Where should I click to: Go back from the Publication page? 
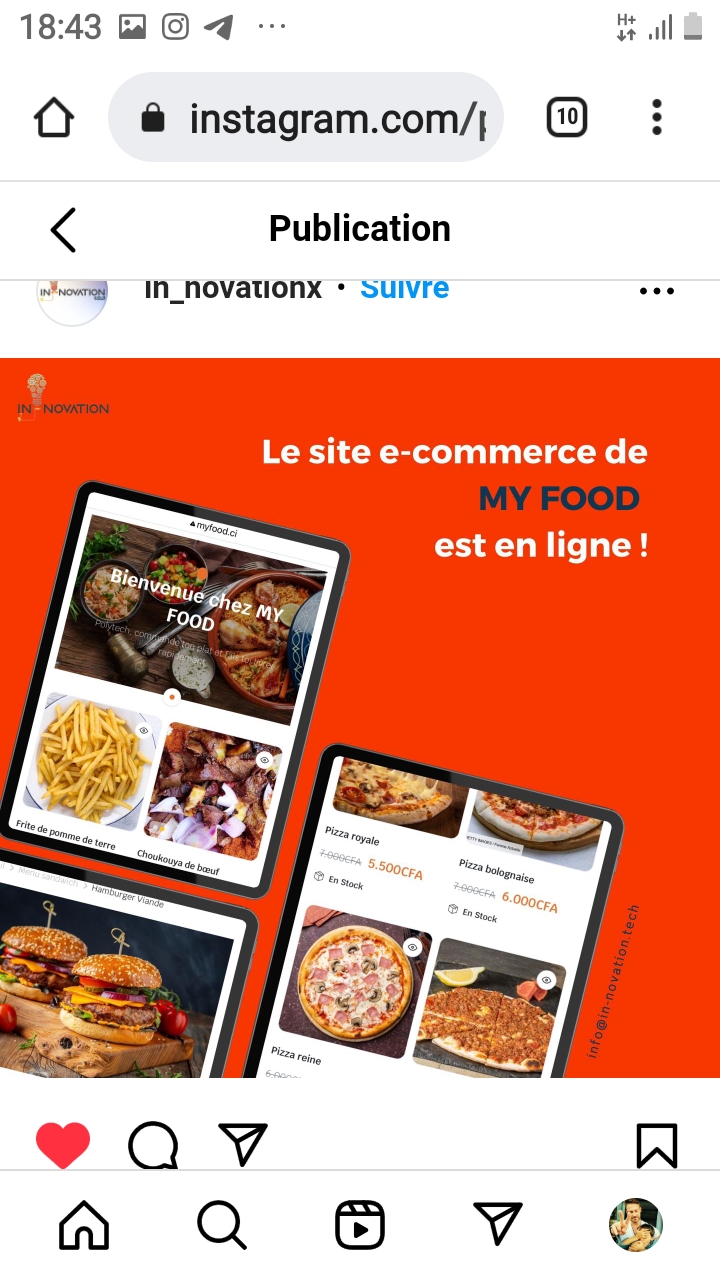point(63,230)
